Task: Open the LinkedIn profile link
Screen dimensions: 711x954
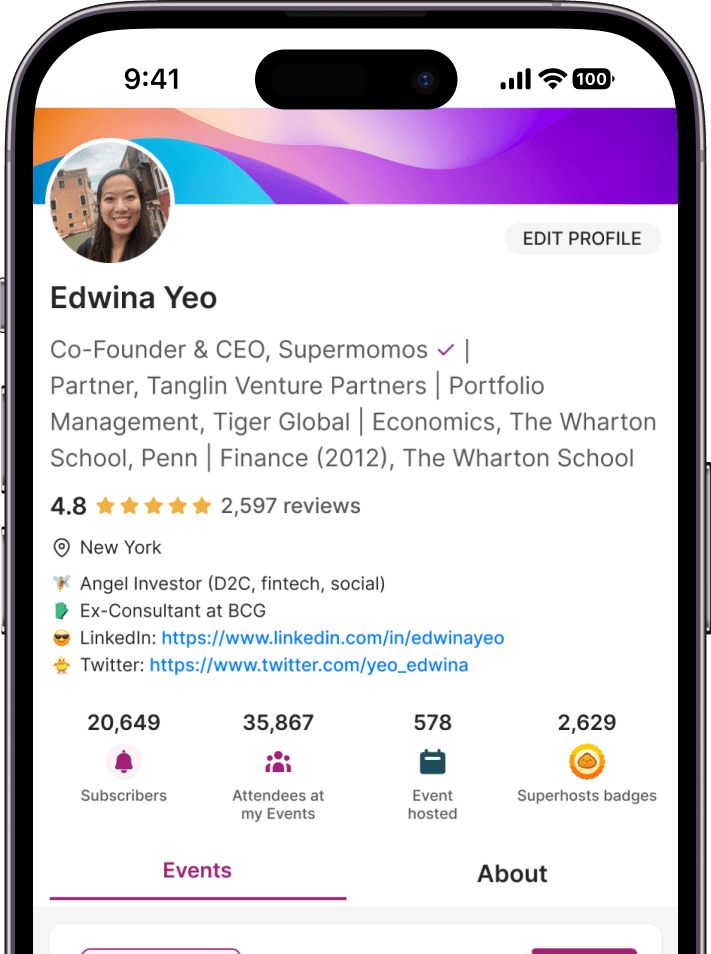Action: coord(332,638)
